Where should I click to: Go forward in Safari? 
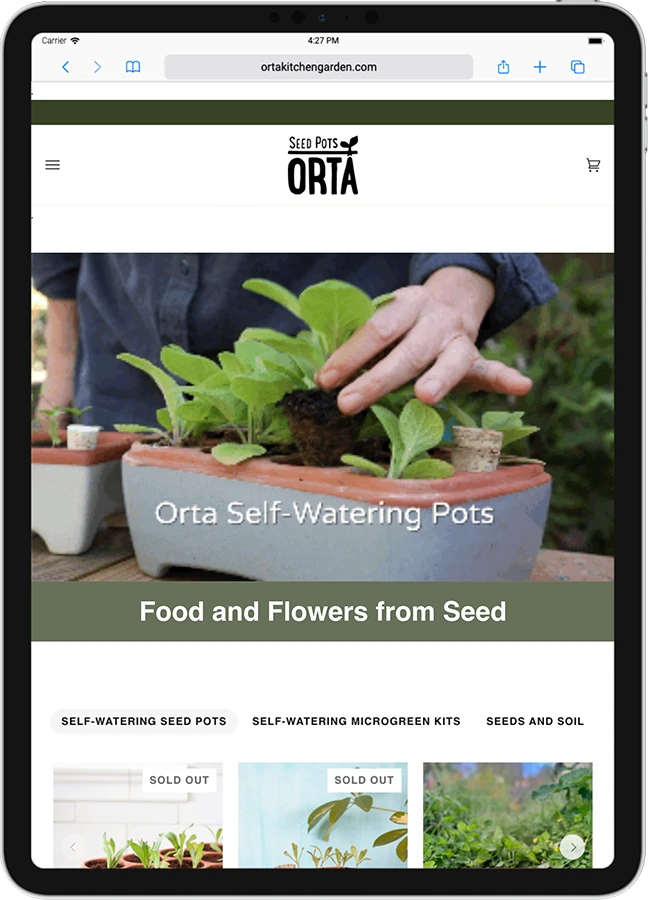click(97, 67)
